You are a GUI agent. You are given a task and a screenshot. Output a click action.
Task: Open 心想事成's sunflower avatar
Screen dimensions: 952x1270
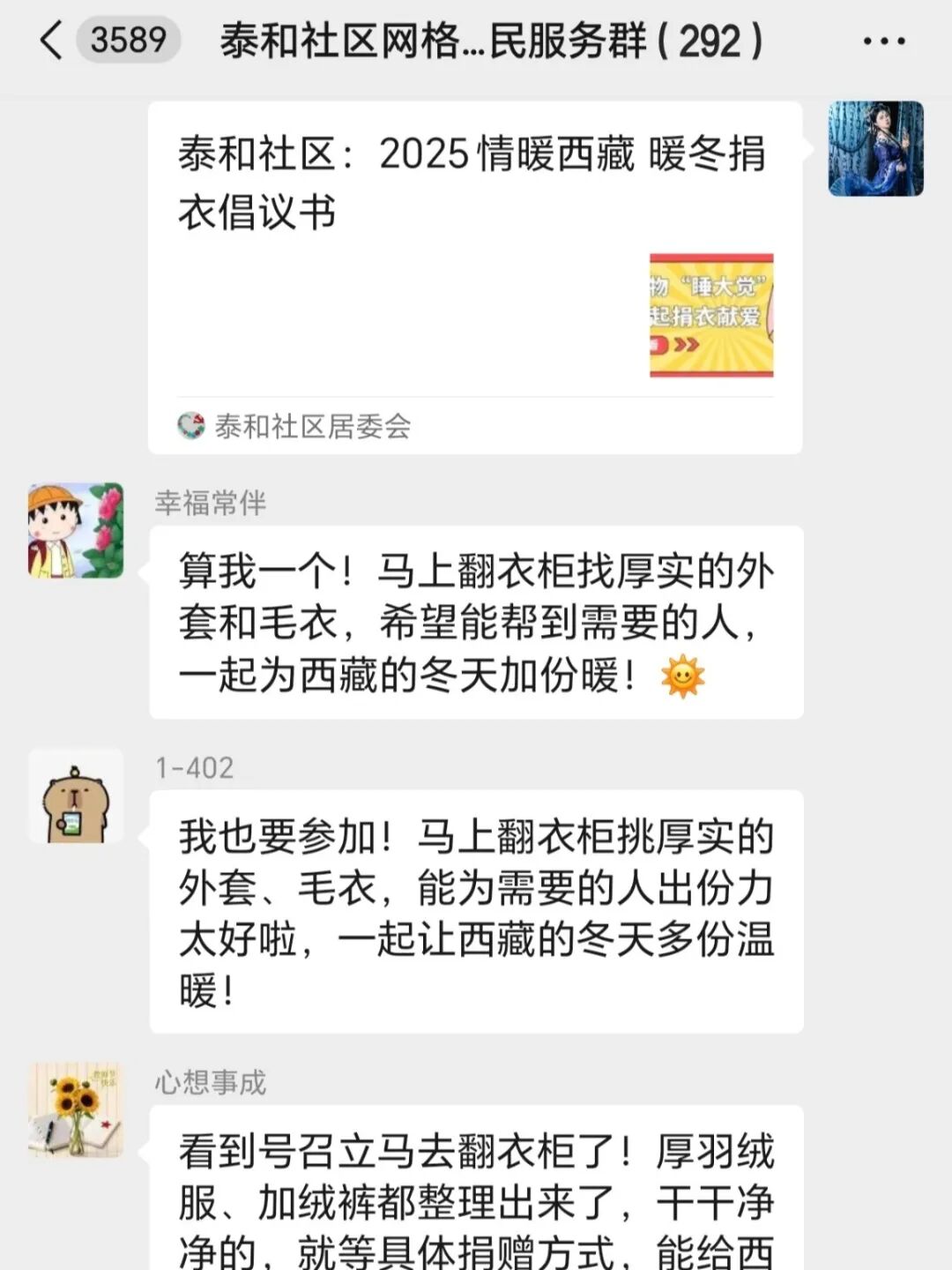(x=76, y=1109)
